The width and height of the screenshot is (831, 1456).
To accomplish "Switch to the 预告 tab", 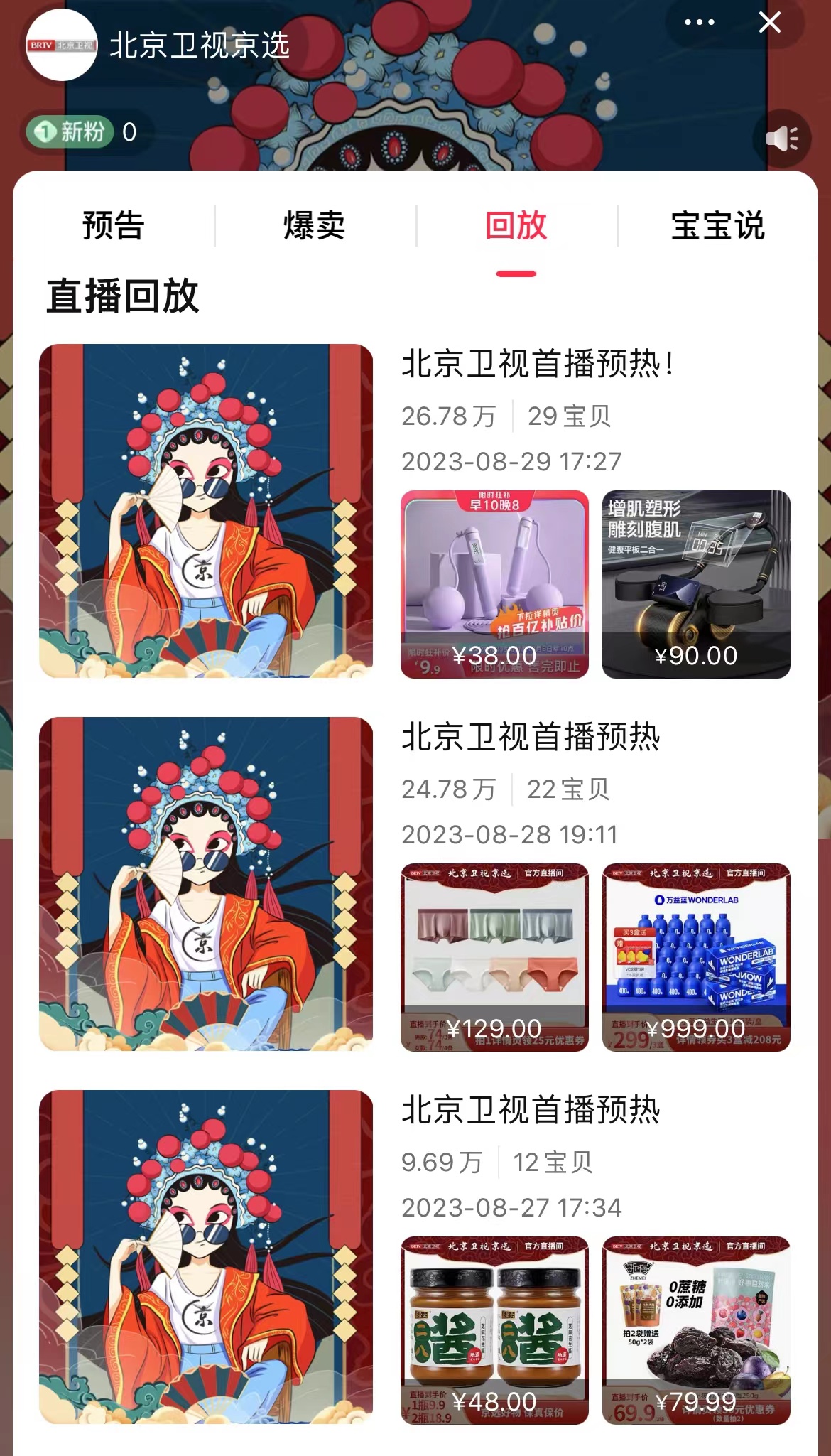I will (x=112, y=227).
